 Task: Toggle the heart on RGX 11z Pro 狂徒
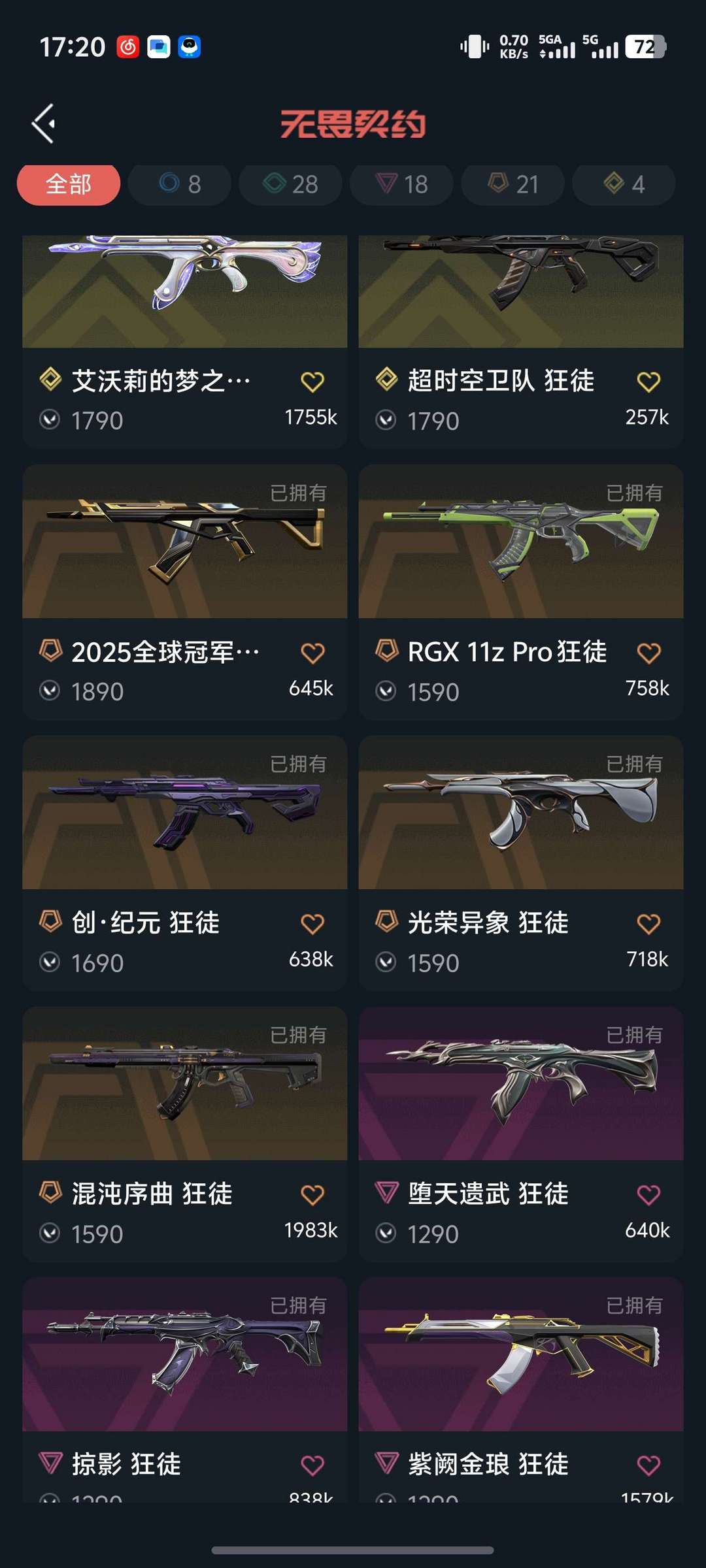coord(648,651)
